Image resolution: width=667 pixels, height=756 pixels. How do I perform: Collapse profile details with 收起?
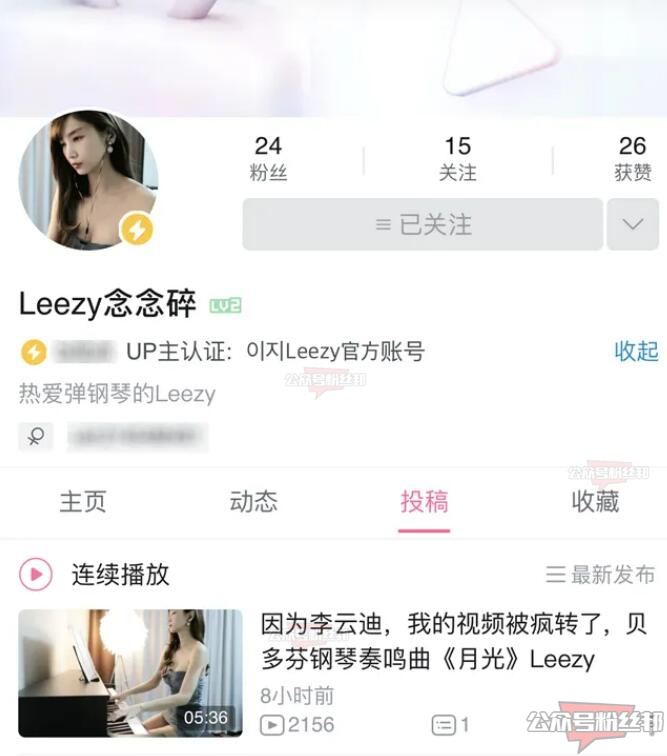pyautogui.click(x=636, y=351)
